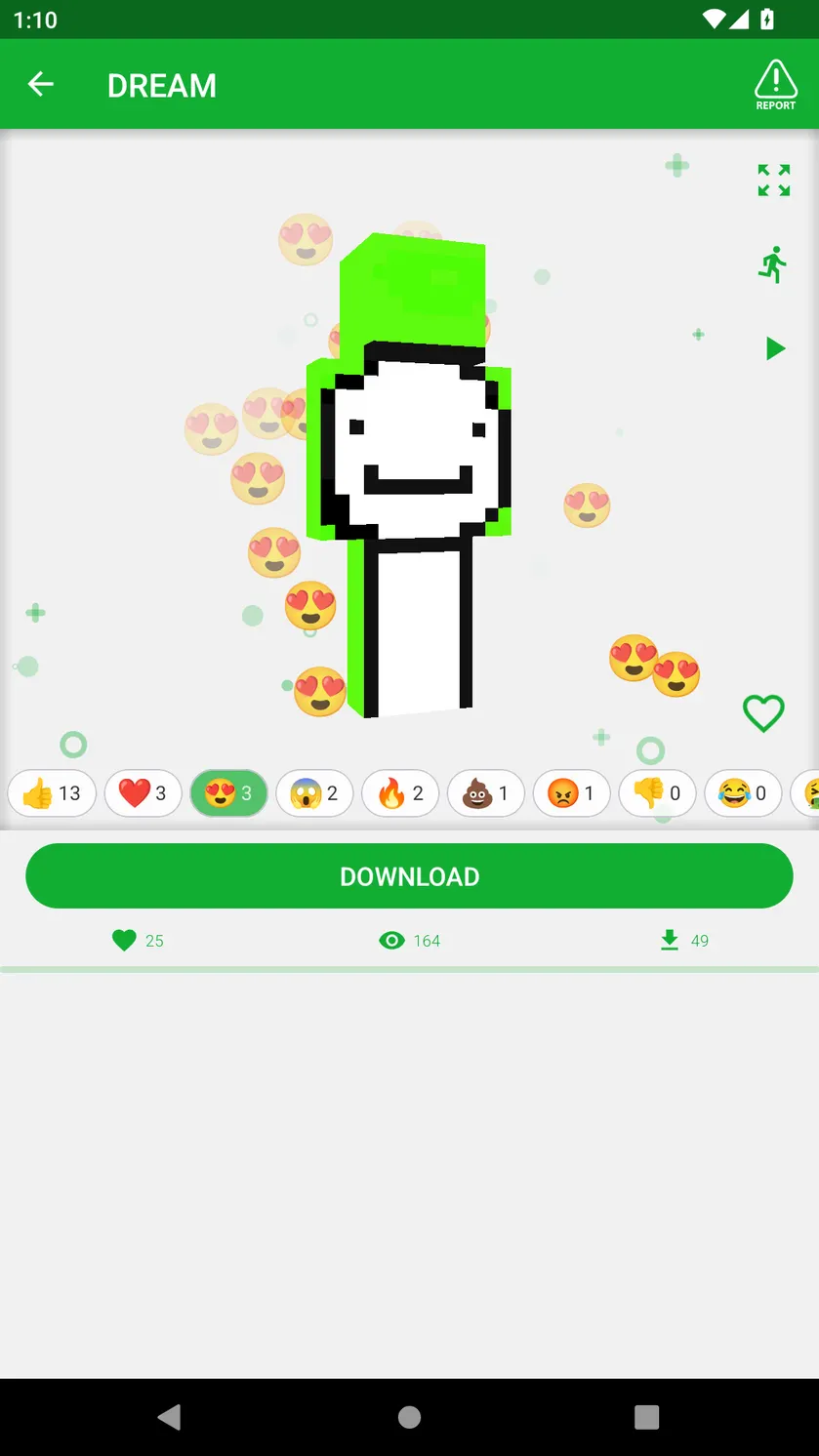Open recent apps view
This screenshot has height=1456, width=819.
pos(646,1417)
